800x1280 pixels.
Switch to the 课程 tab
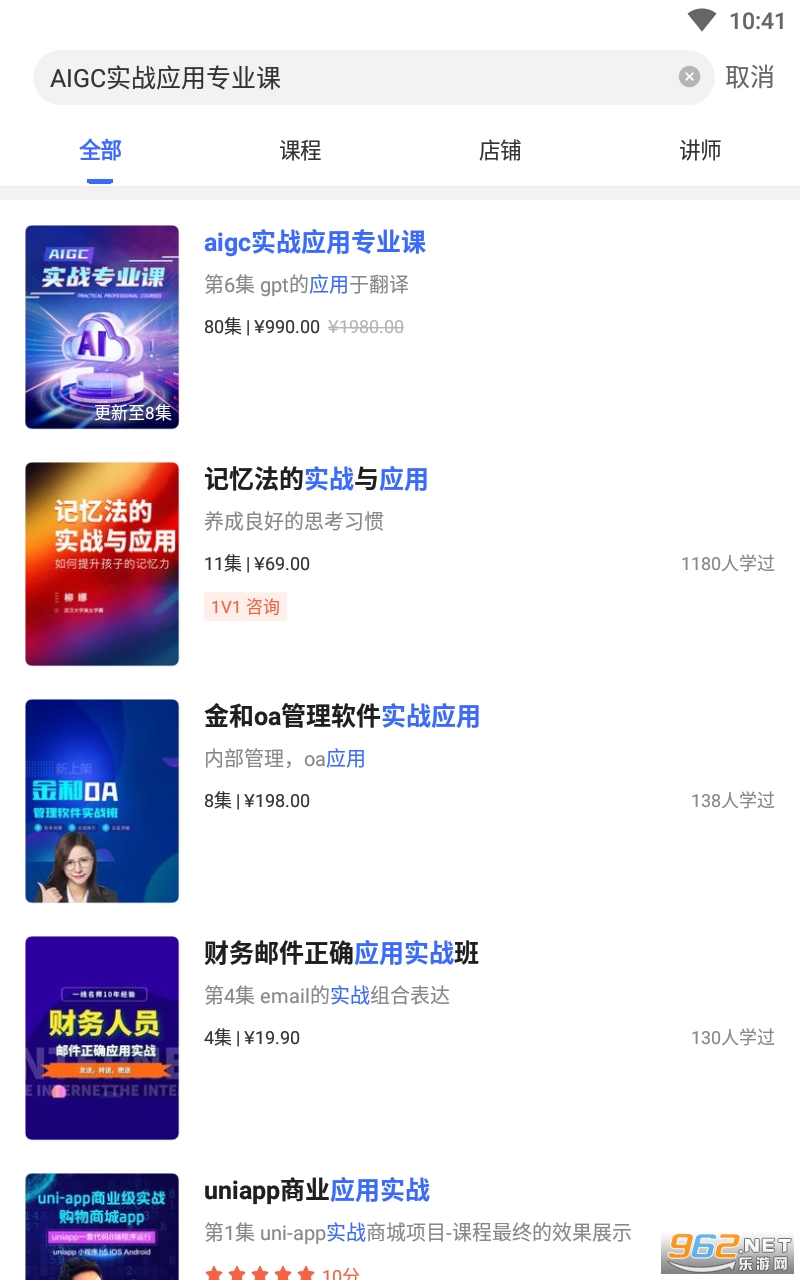(300, 151)
